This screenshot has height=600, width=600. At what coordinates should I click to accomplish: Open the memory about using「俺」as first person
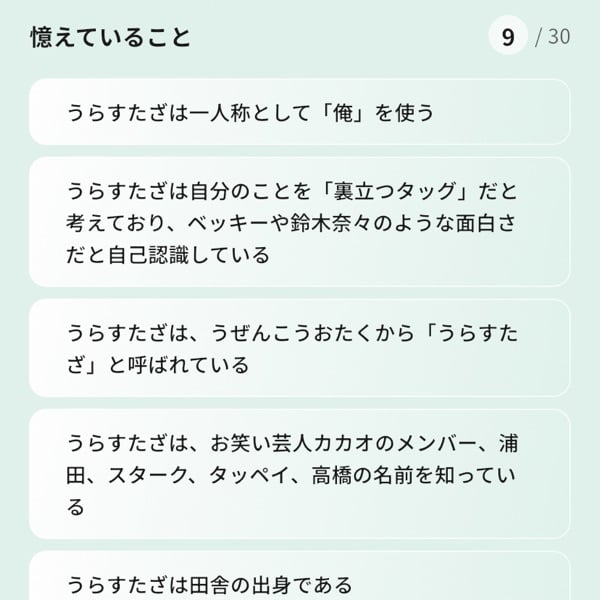299,112
